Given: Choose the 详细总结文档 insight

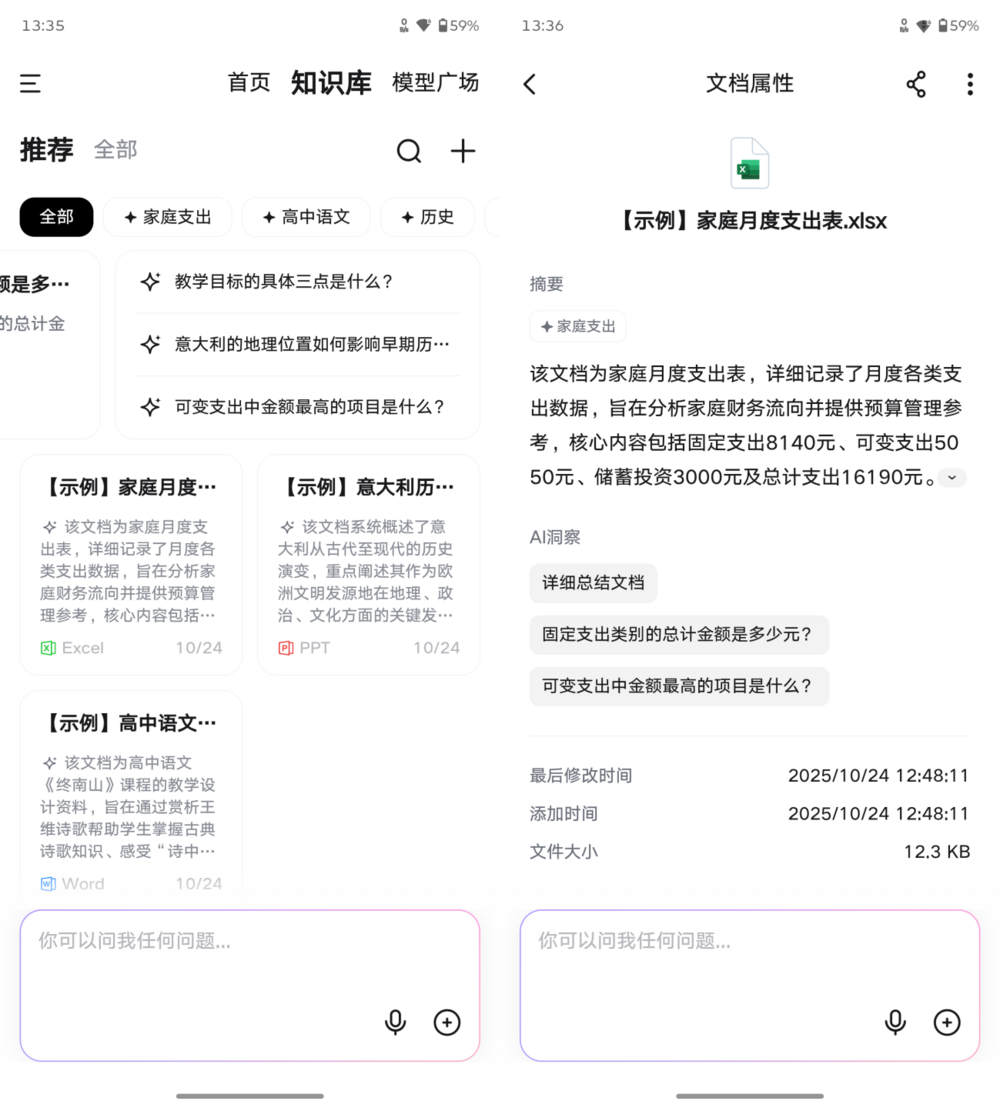Looking at the screenshot, I should point(593,583).
